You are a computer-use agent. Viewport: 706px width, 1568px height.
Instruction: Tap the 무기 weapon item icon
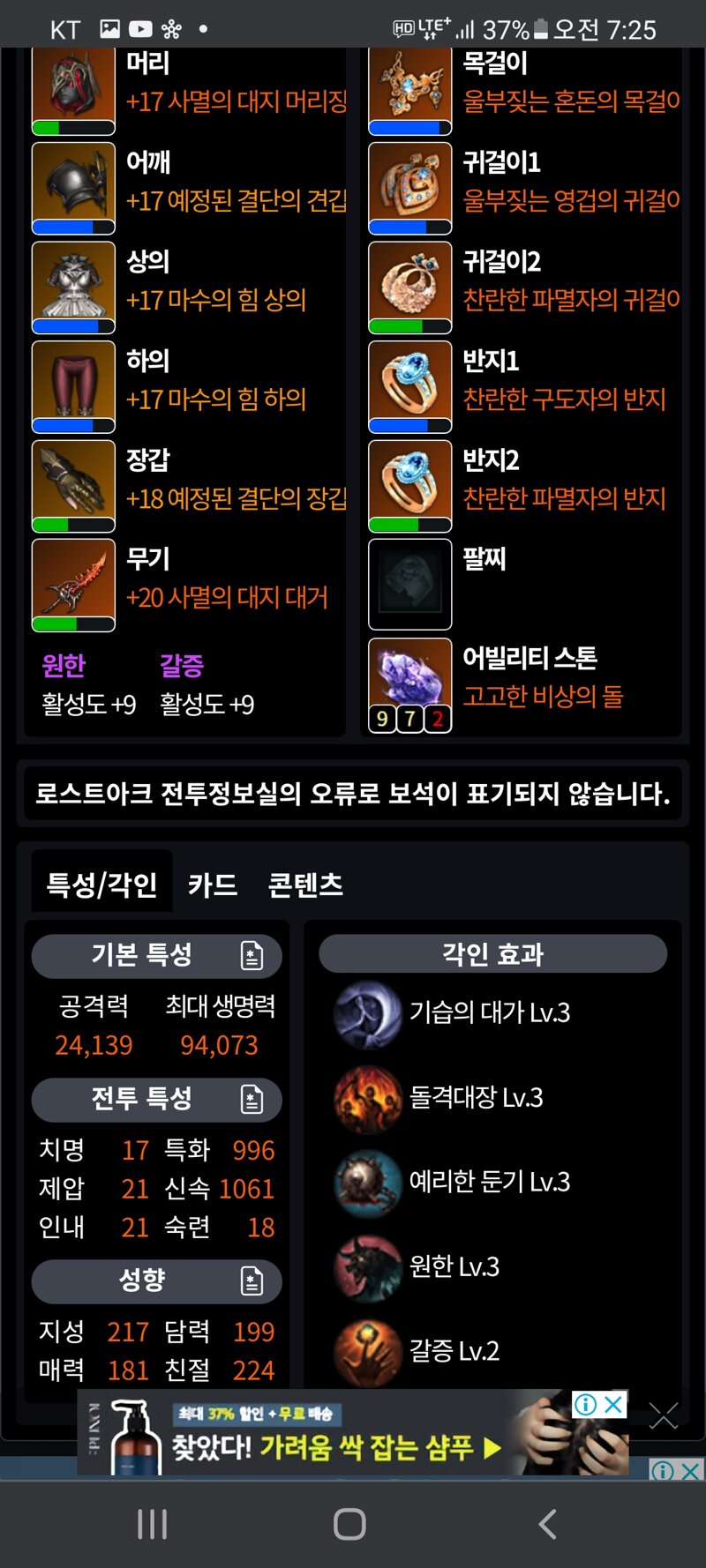coord(73,585)
